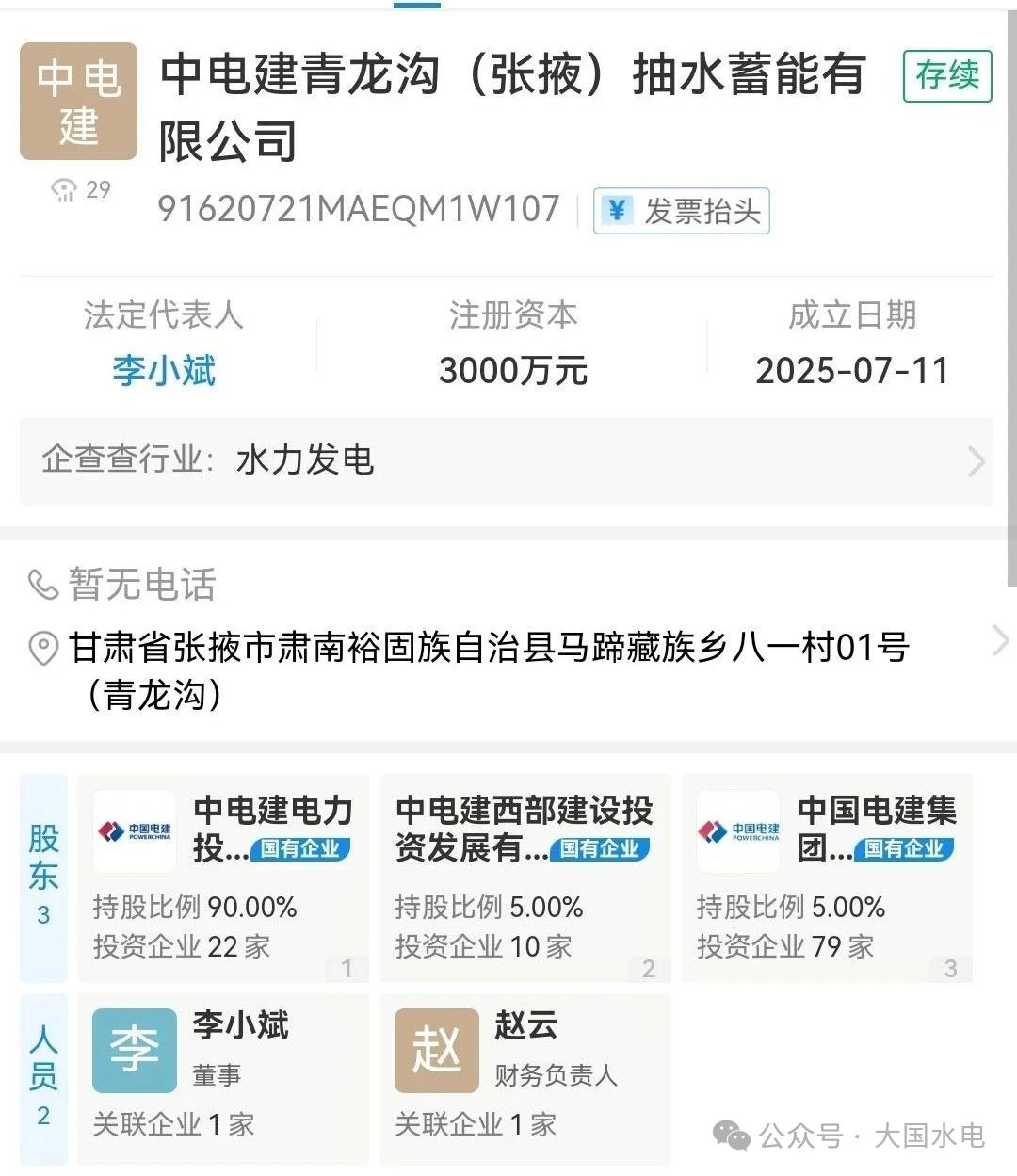Image resolution: width=1017 pixels, height=1176 pixels.
Task: Click the 中电建 company logo icon
Action: (78, 100)
